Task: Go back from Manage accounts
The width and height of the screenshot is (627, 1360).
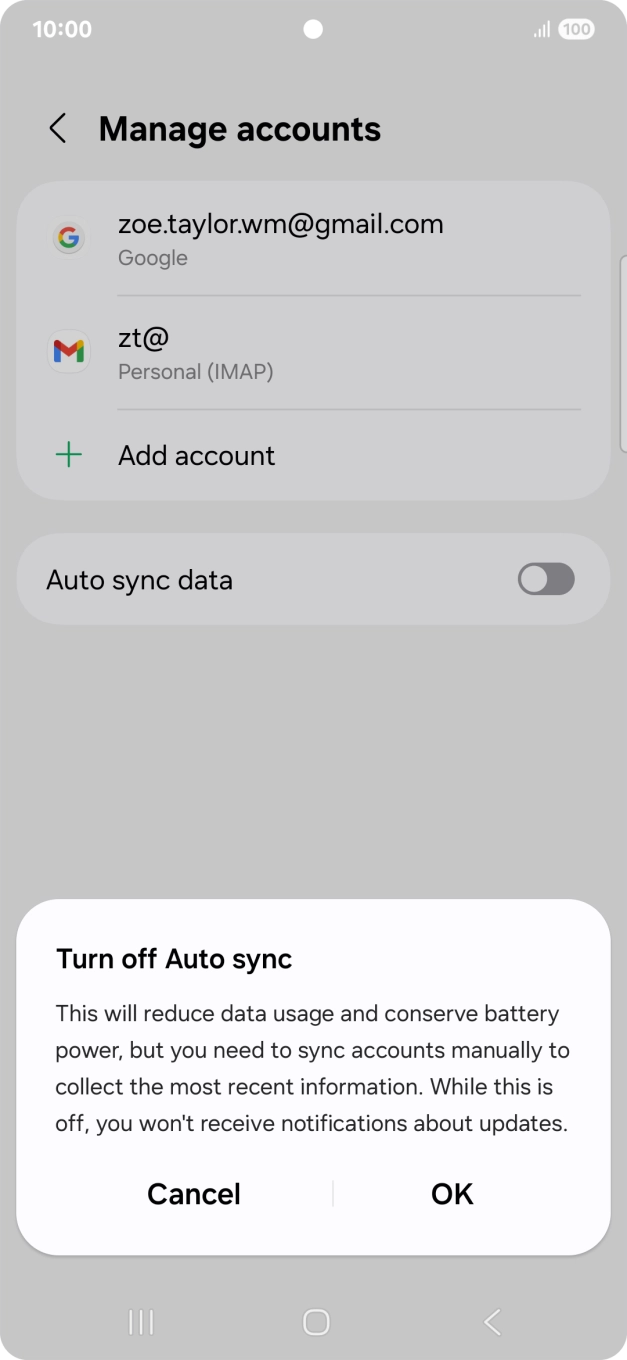Action: coord(58,129)
